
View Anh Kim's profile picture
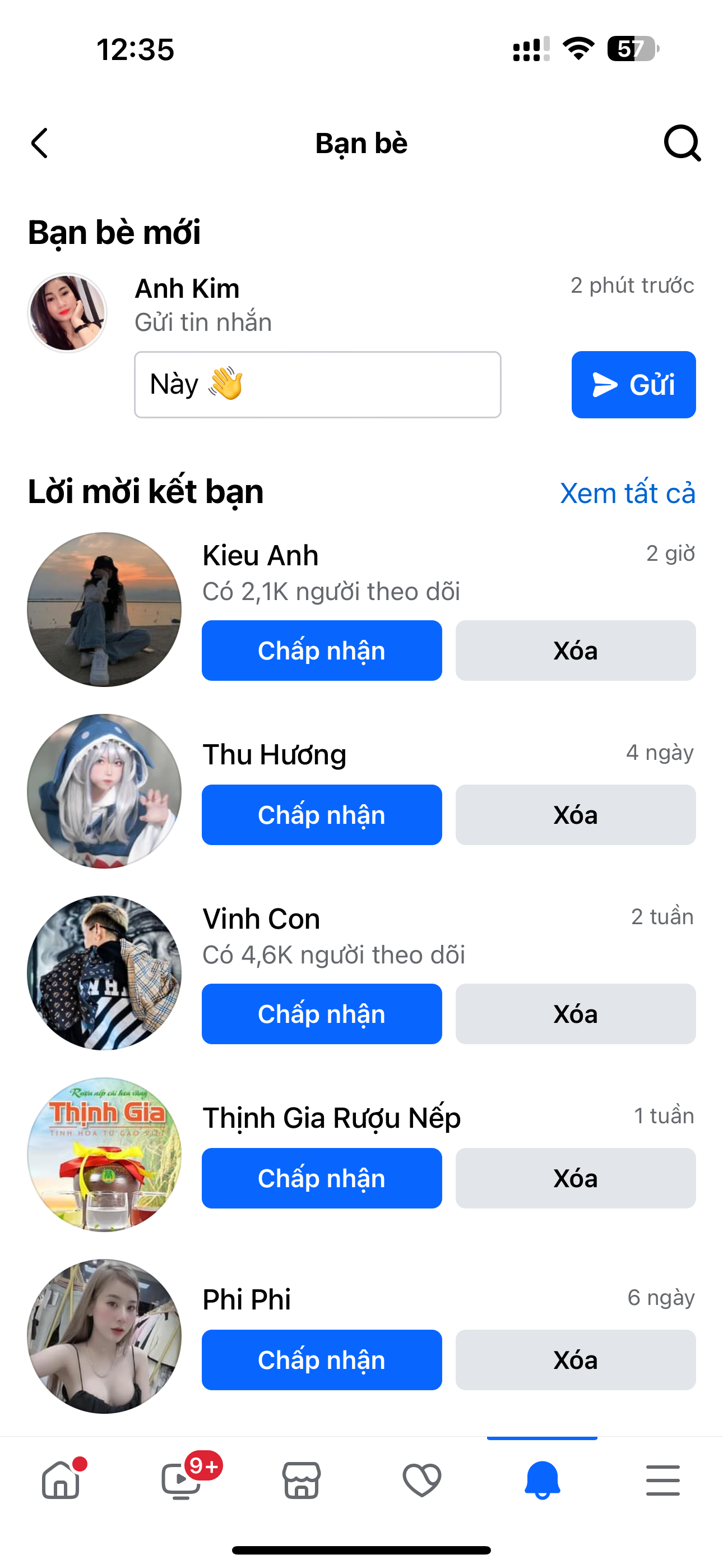coord(68,313)
